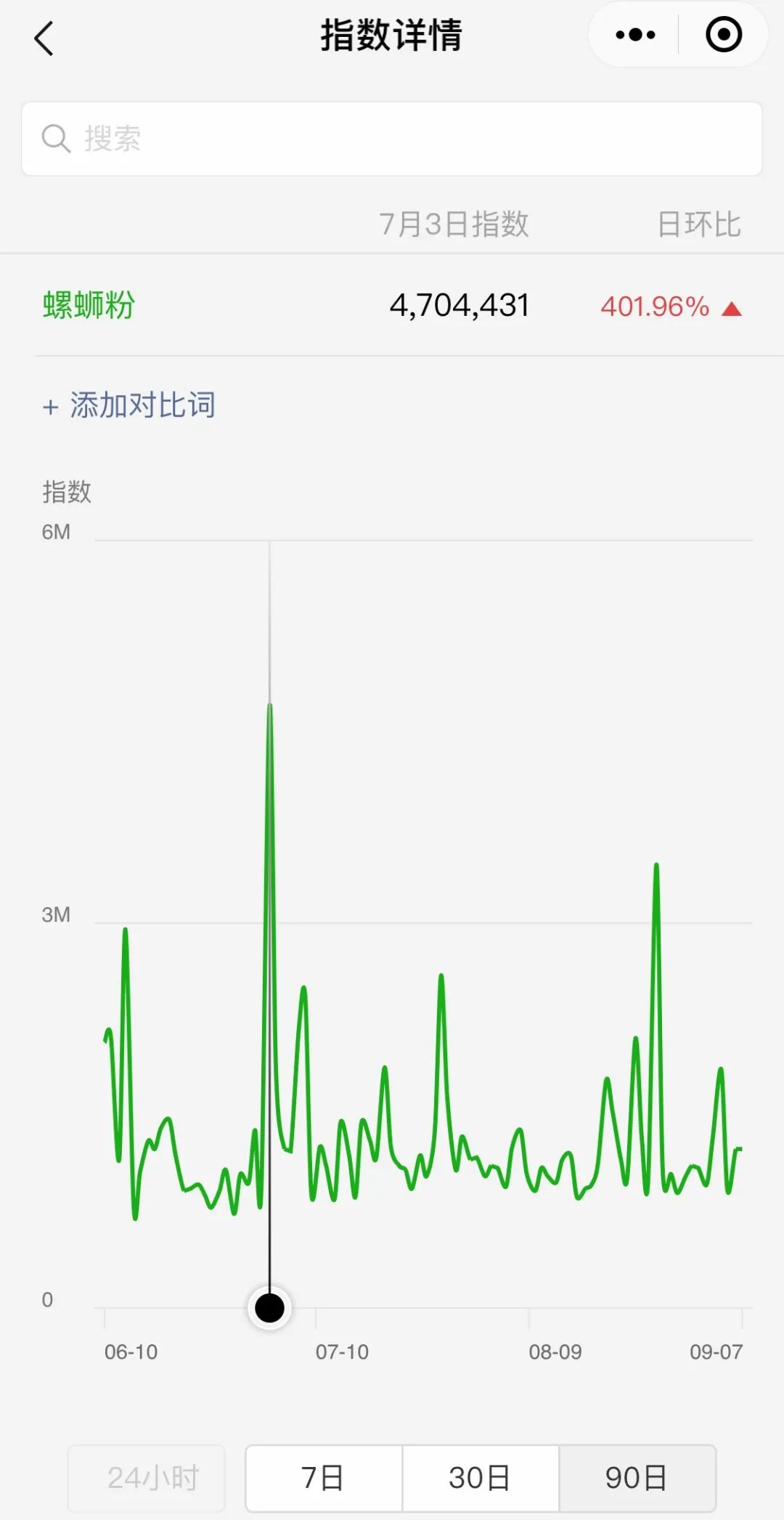This screenshot has width=784, height=1520.
Task: Tap the 搜索 search field
Action: click(x=392, y=139)
